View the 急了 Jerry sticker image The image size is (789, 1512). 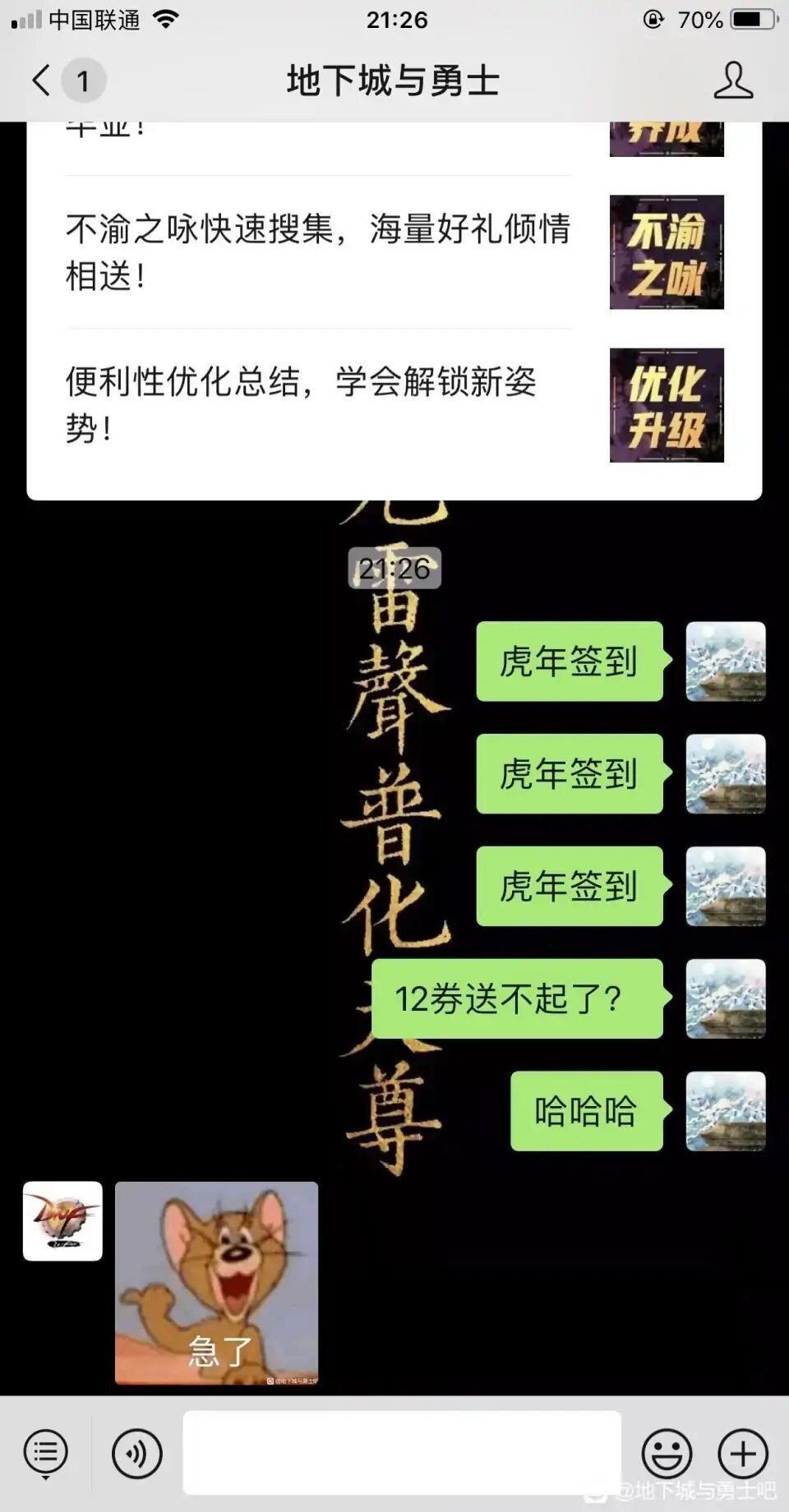pyautogui.click(x=216, y=1283)
